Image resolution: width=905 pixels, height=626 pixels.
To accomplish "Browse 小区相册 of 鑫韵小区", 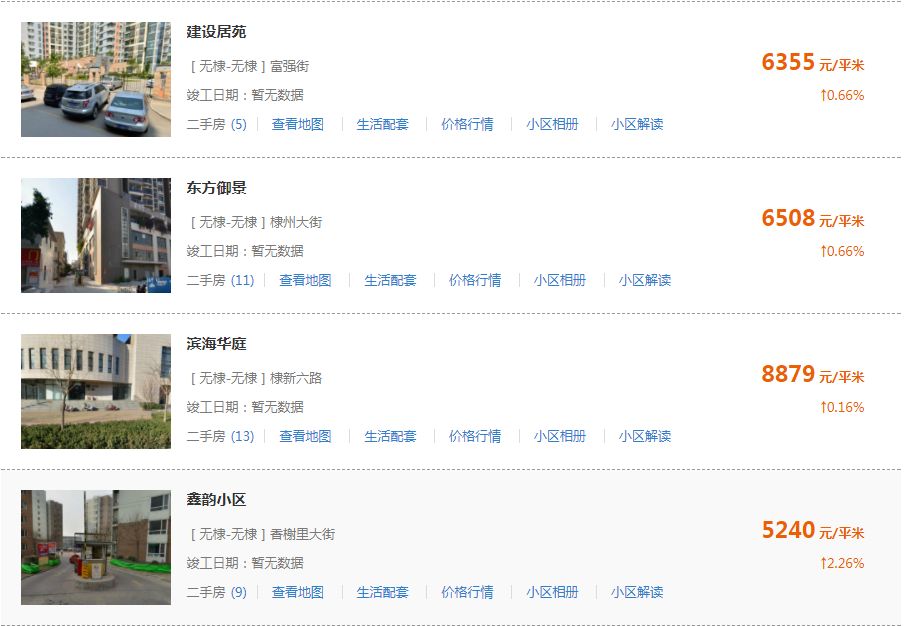I will click(552, 592).
